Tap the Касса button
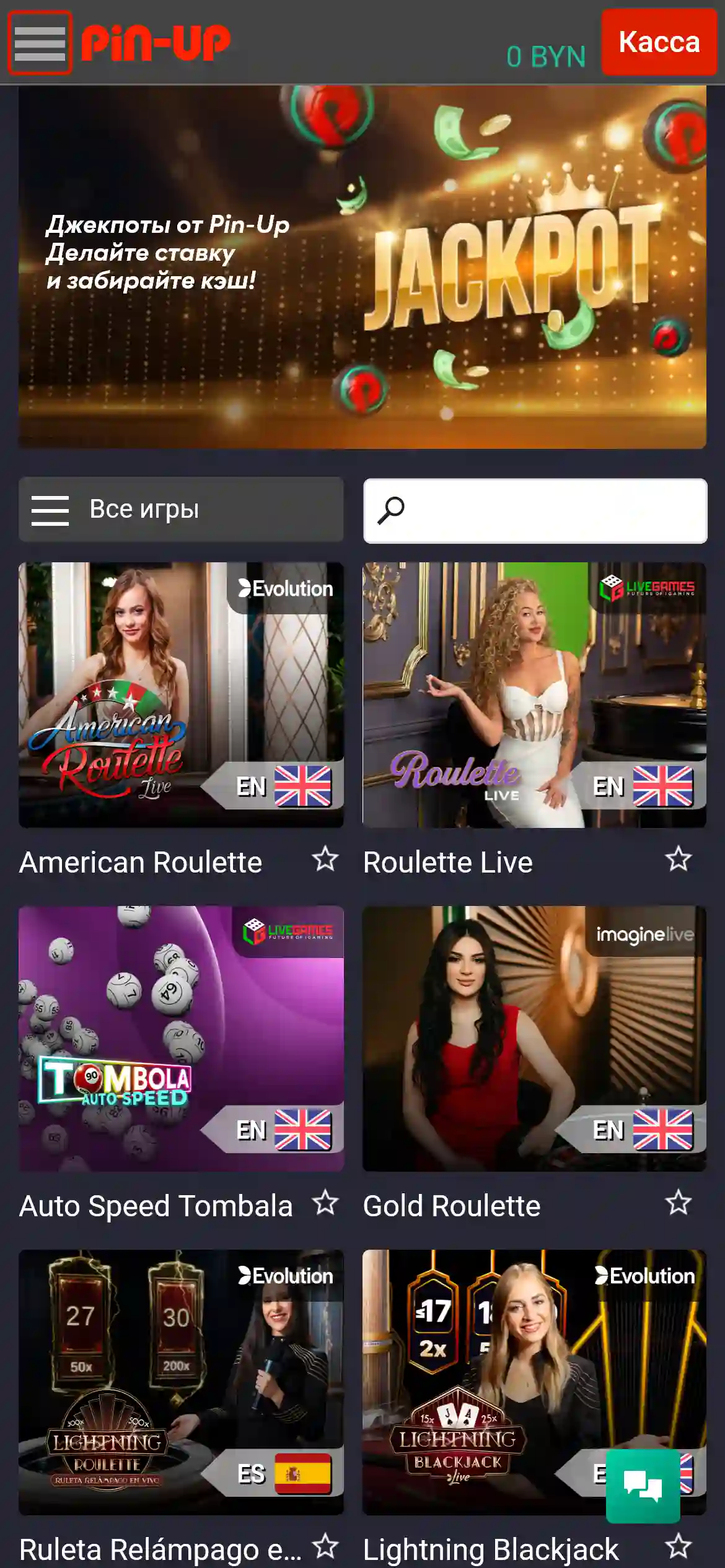This screenshot has height=1568, width=725. 659,42
